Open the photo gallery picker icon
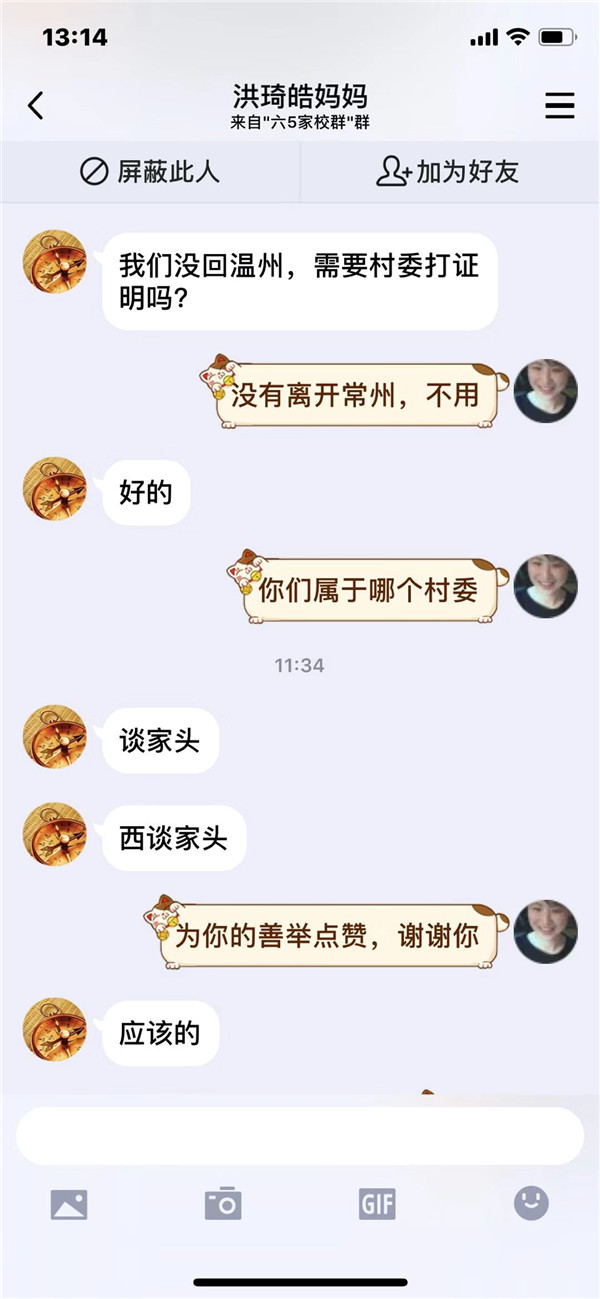Image resolution: width=600 pixels, height=1299 pixels. coord(69,1204)
